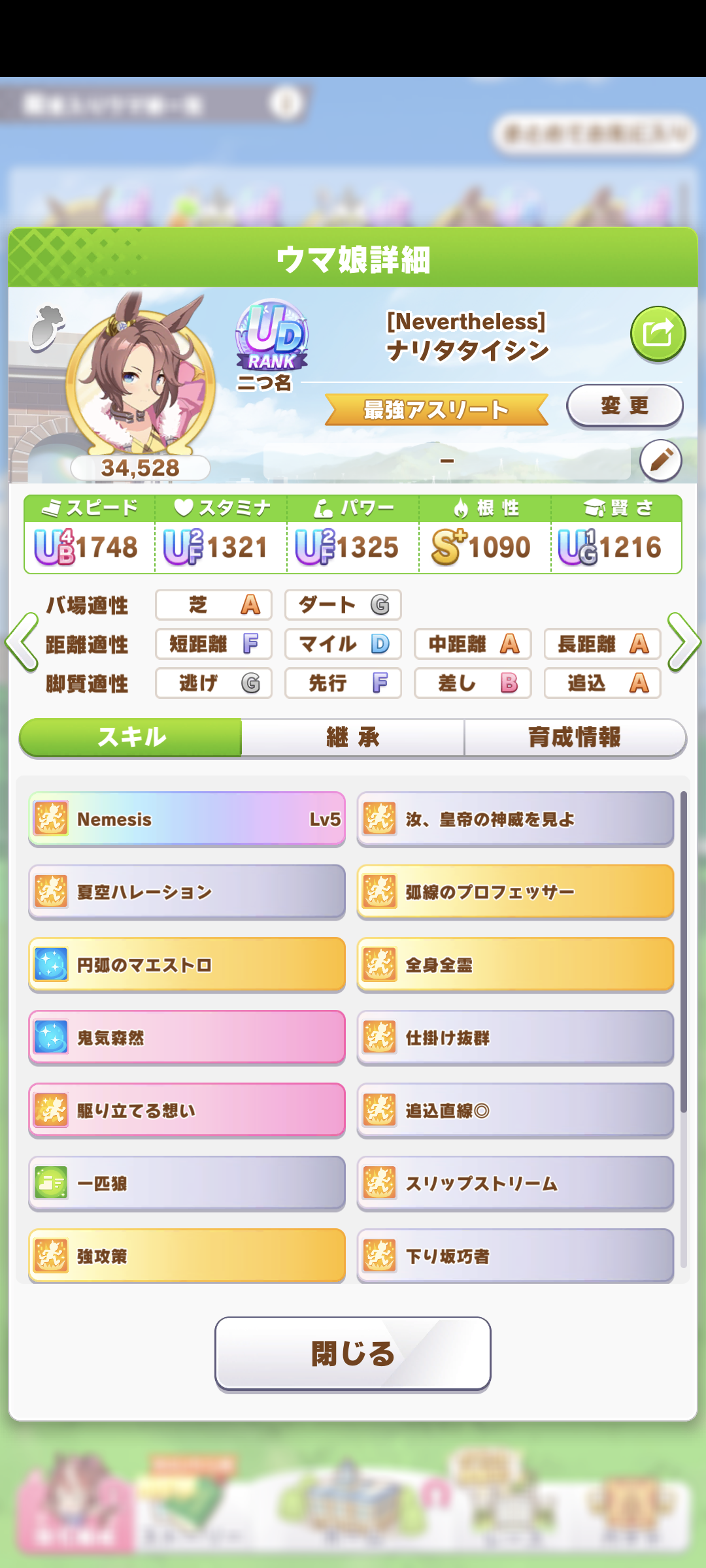Open the 円弧のマエストロ skill

187,965
